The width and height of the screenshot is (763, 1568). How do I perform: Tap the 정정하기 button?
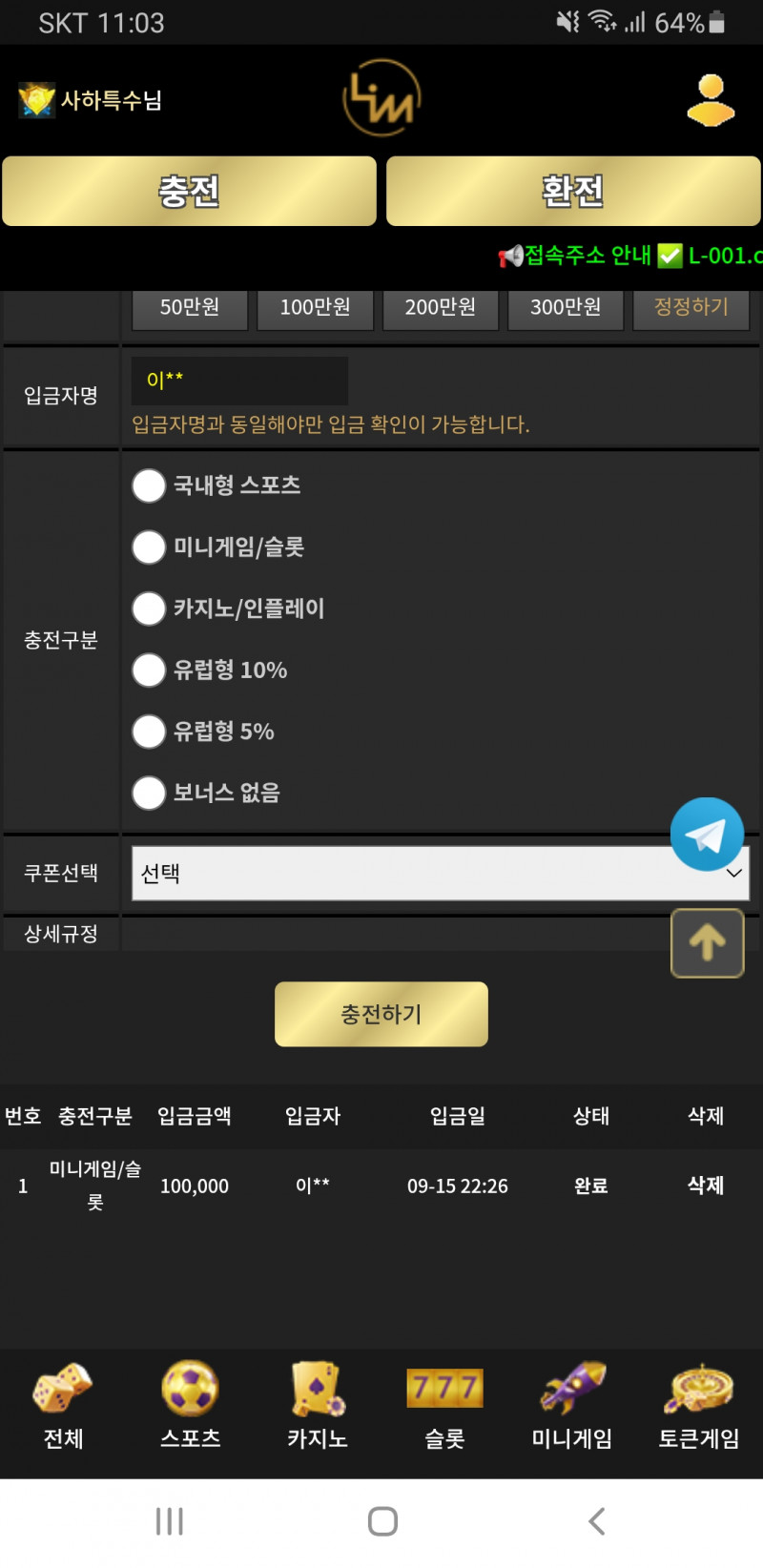pyautogui.click(x=691, y=308)
